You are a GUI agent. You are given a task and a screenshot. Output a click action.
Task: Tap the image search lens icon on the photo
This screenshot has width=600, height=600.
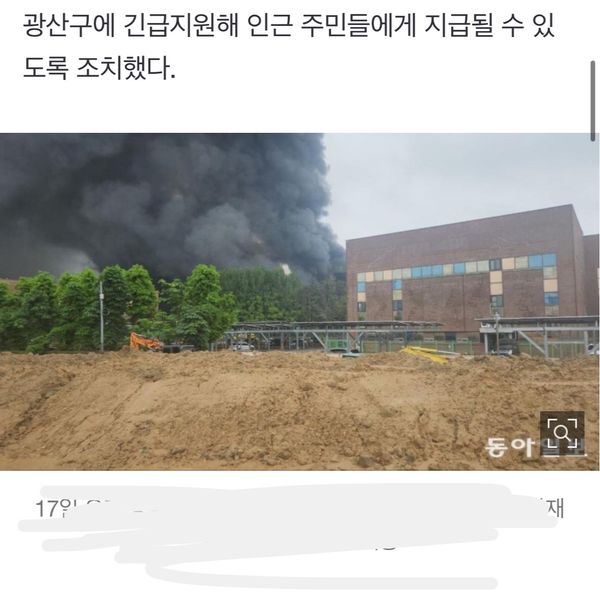(x=562, y=433)
